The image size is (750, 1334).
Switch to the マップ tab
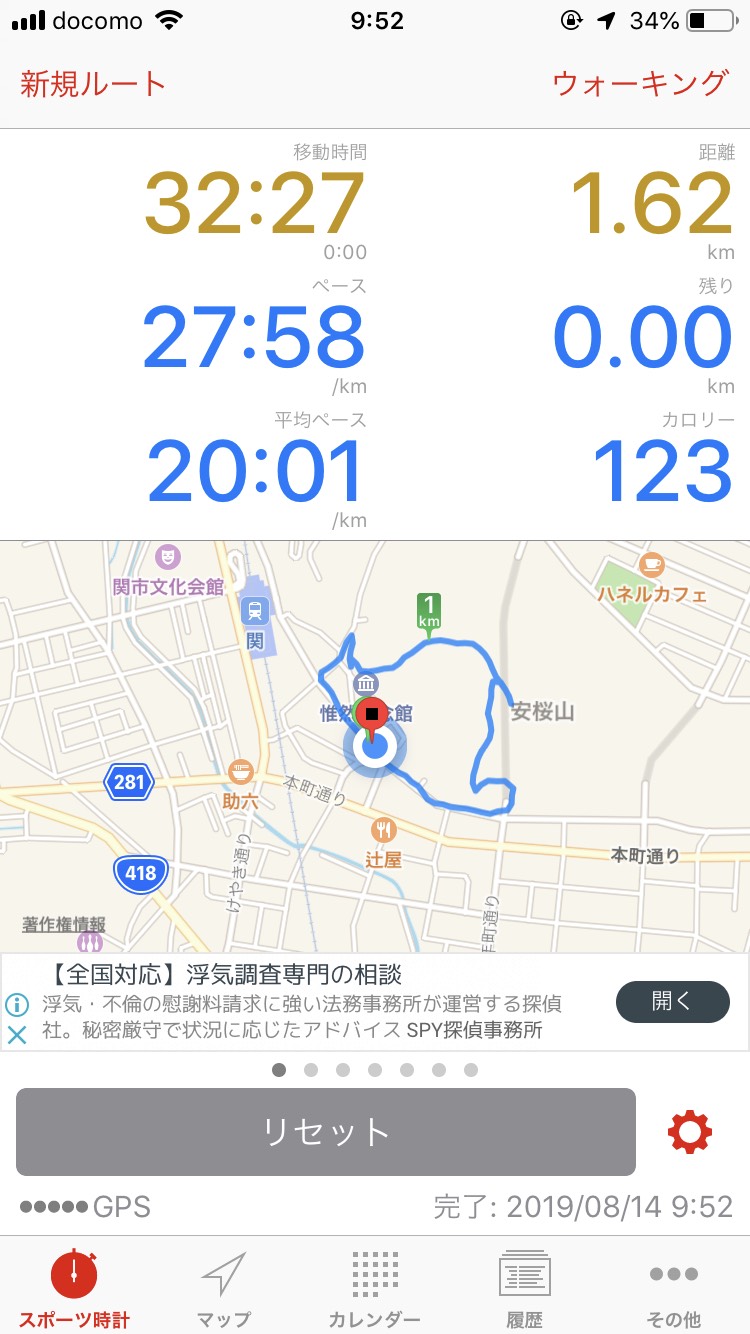pyautogui.click(x=224, y=1289)
